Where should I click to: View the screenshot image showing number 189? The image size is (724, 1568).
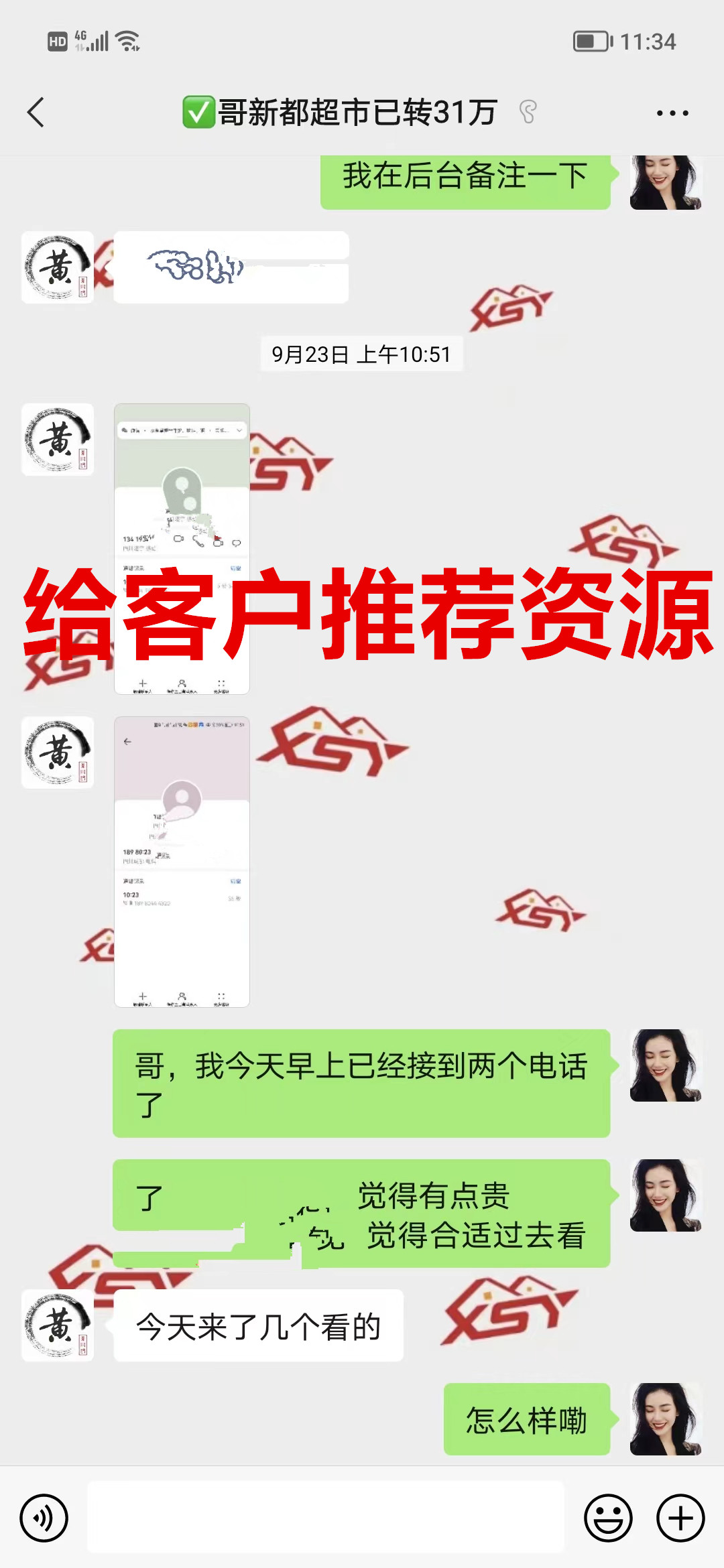(x=182, y=862)
